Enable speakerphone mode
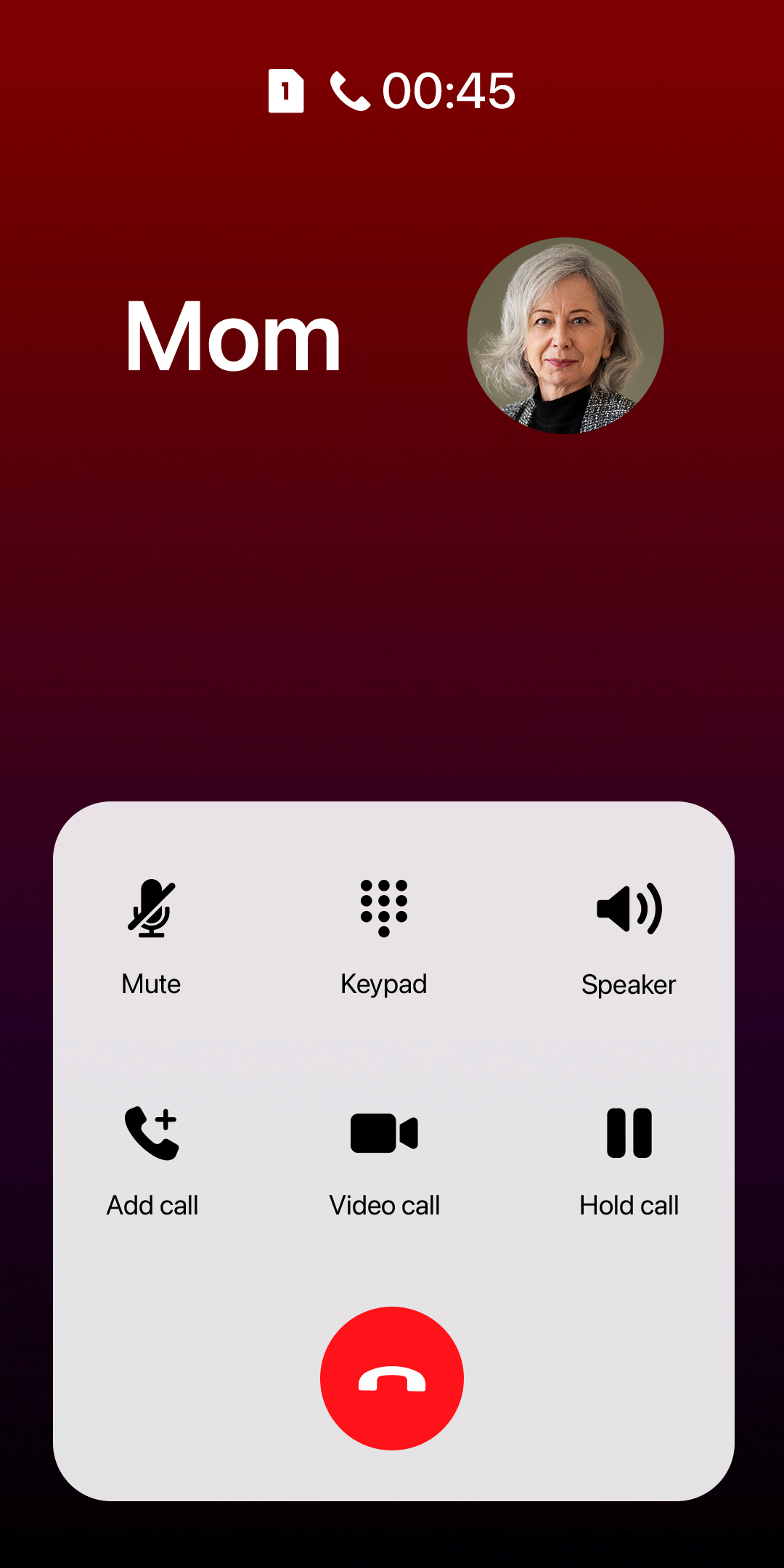The height and width of the screenshot is (1568, 784). (x=629, y=907)
